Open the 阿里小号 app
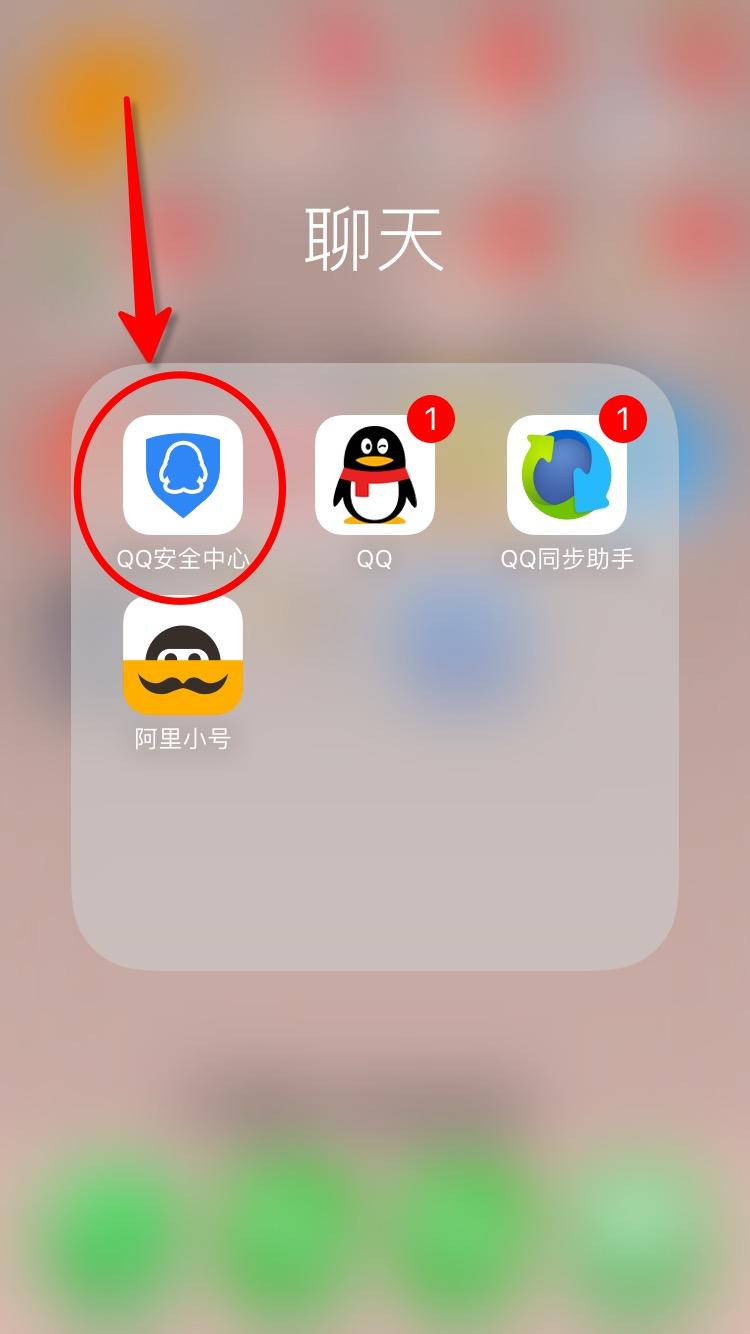750x1334 pixels. coord(183,655)
